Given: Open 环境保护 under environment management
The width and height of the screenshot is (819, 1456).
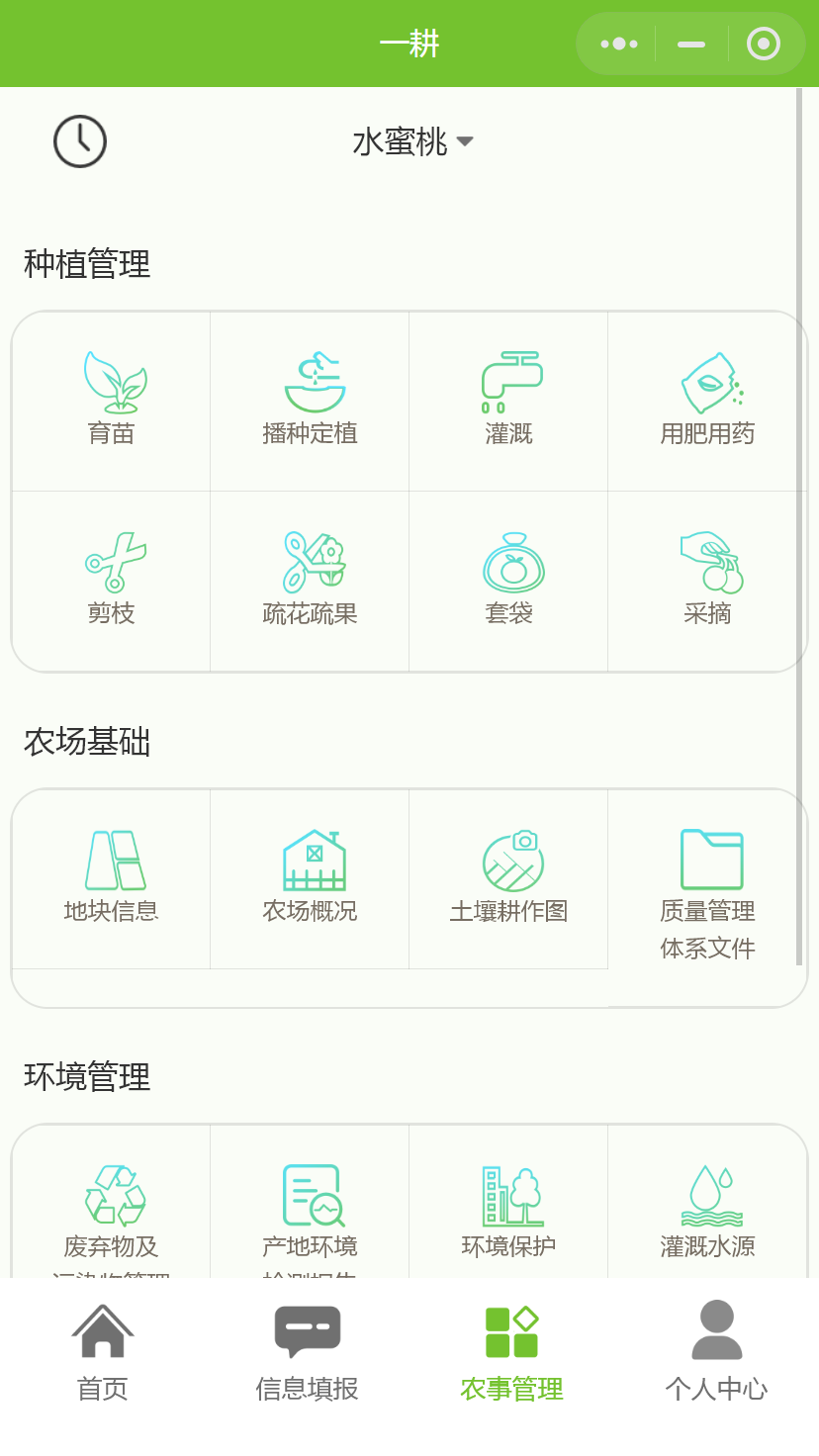Looking at the screenshot, I should [508, 1213].
